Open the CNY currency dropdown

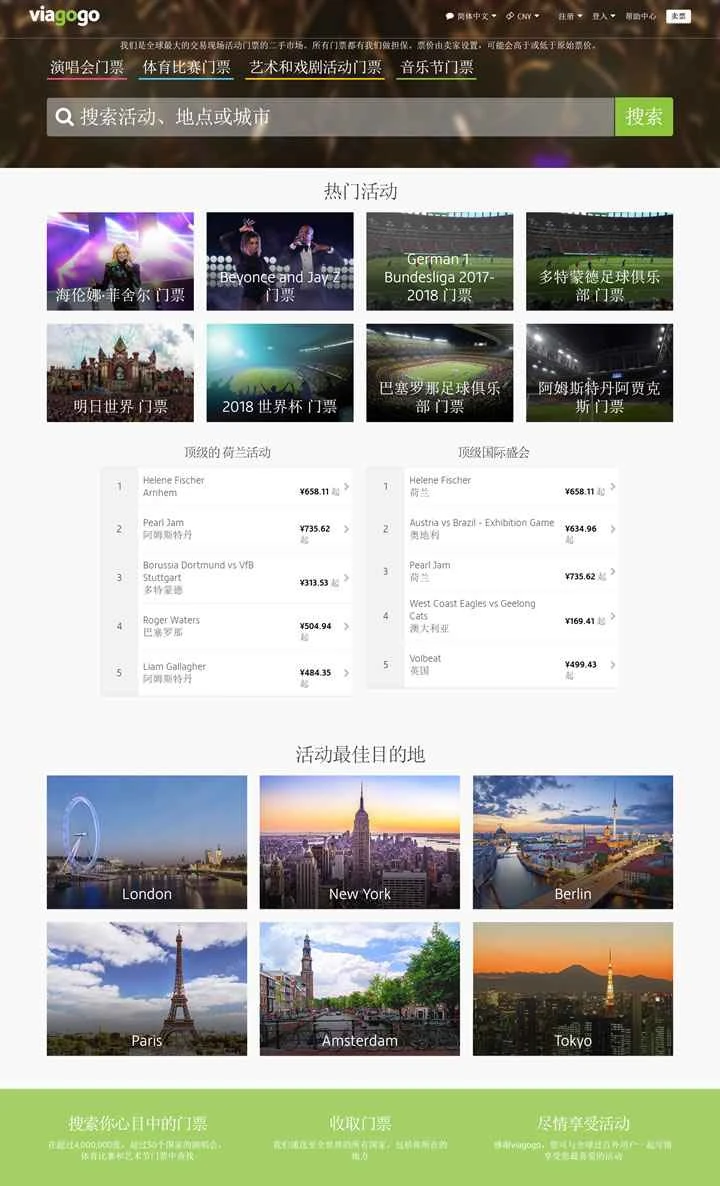pyautogui.click(x=524, y=15)
